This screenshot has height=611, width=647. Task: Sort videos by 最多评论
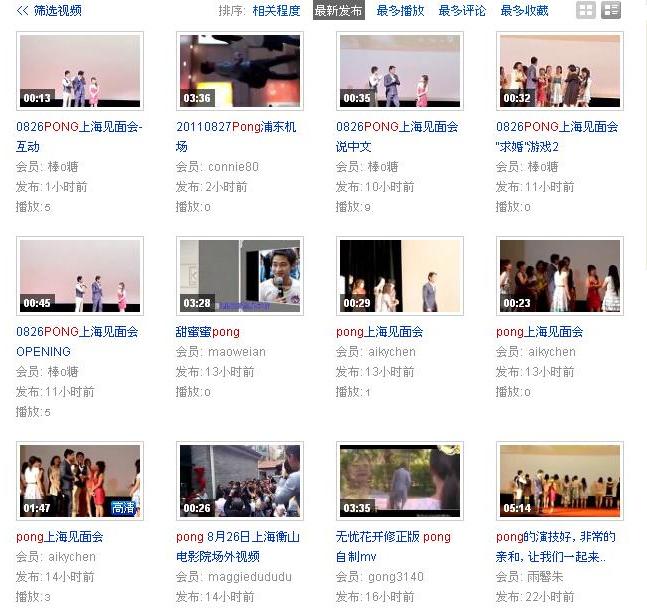point(462,11)
